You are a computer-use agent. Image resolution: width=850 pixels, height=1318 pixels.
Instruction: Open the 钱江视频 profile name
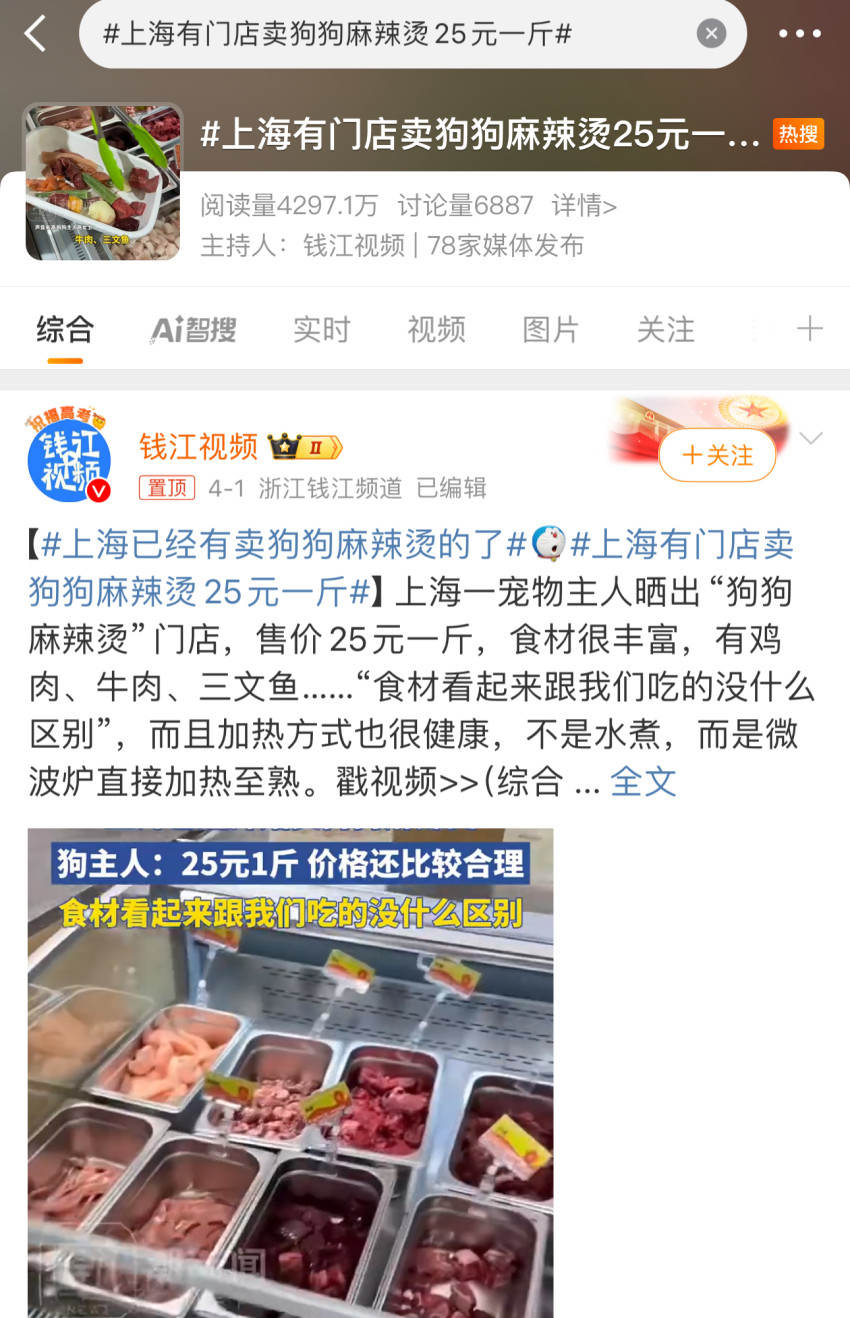click(x=197, y=447)
